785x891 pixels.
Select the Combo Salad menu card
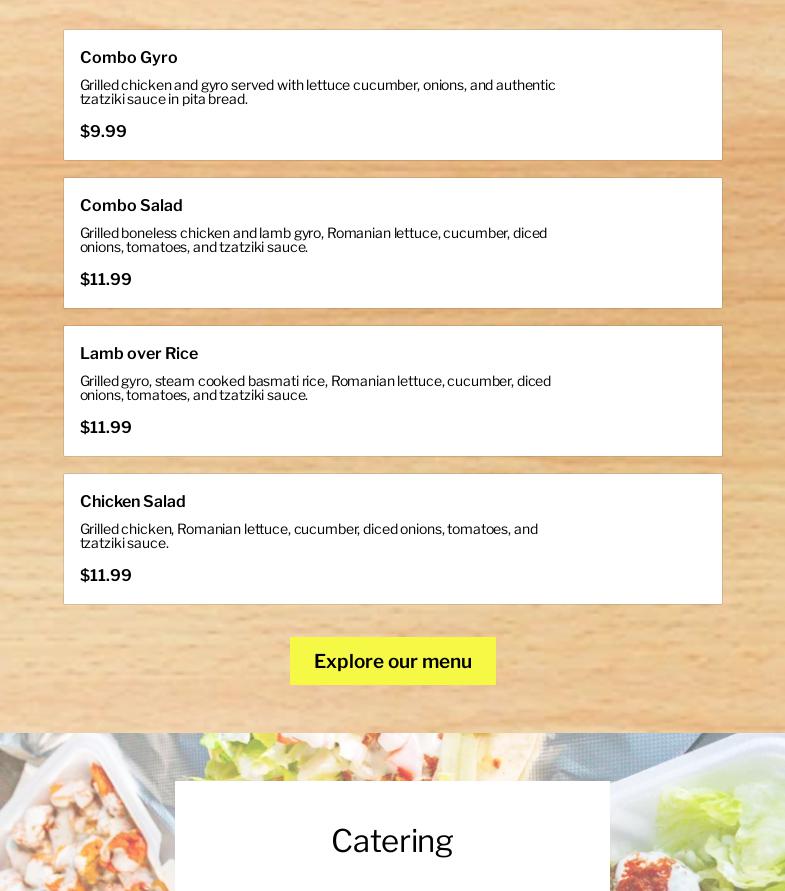(392, 243)
